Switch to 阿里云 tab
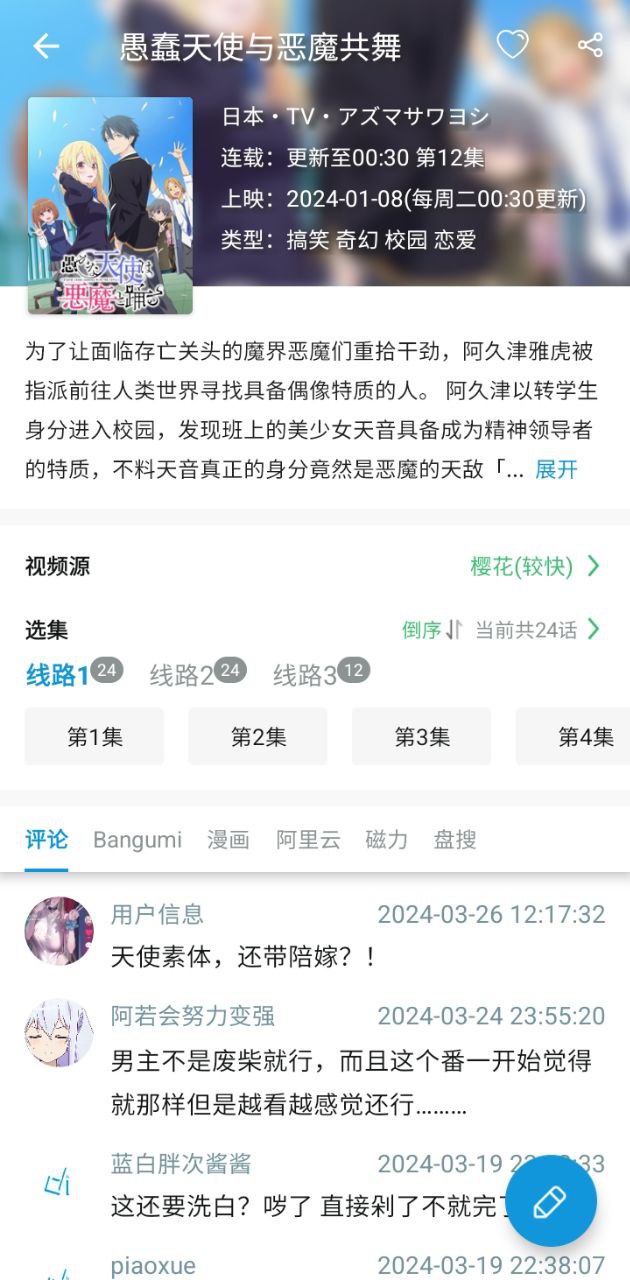This screenshot has height=1280, width=630. (308, 840)
